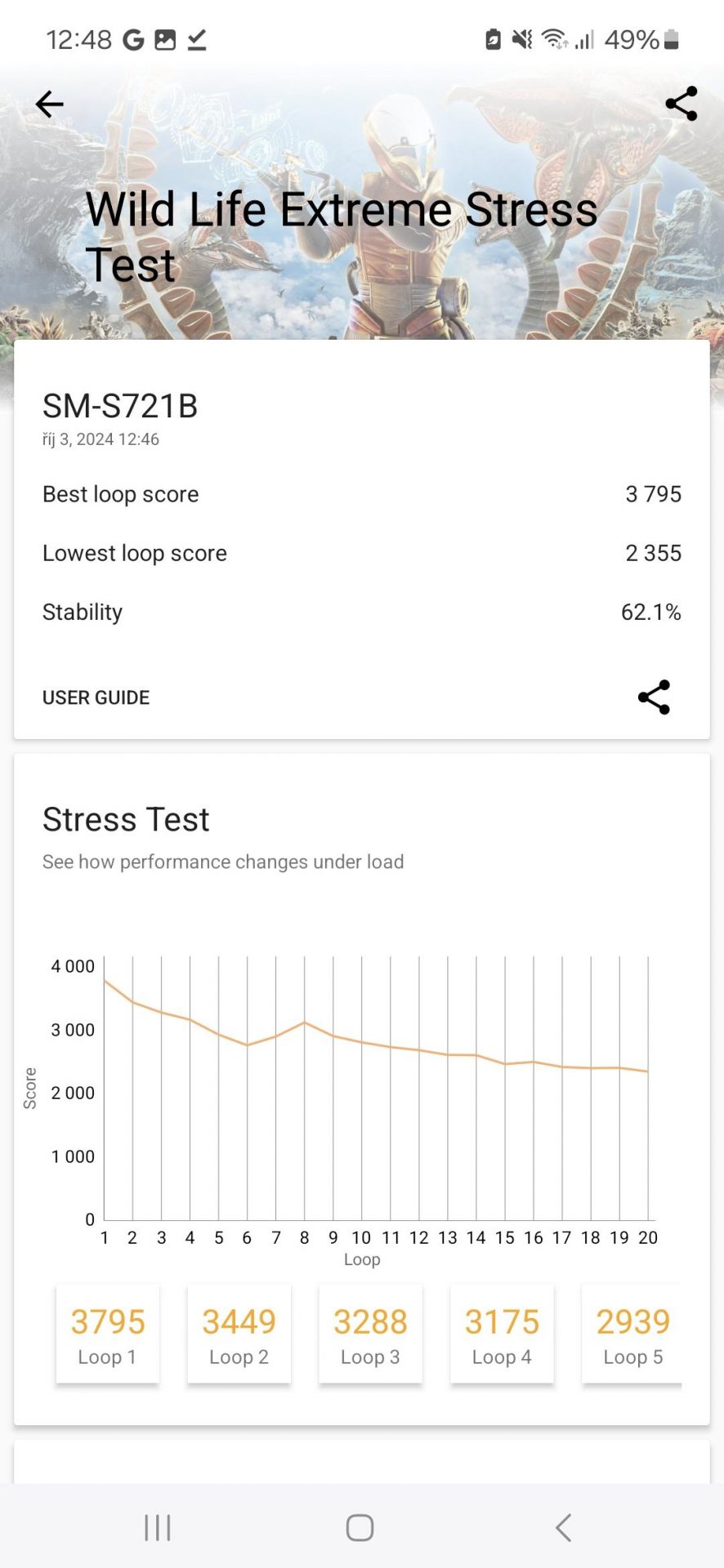Select the Loop 1 score card
Viewport: 724px width, 1568px height.
107,1334
